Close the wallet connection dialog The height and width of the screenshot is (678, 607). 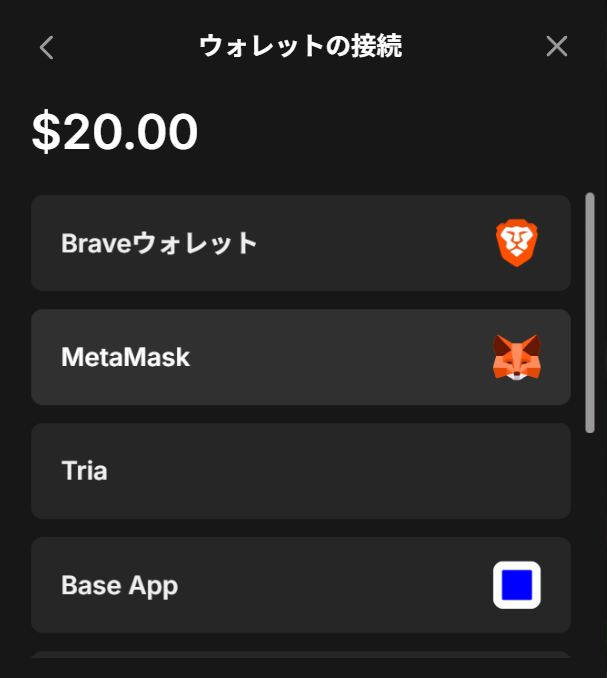click(x=557, y=46)
